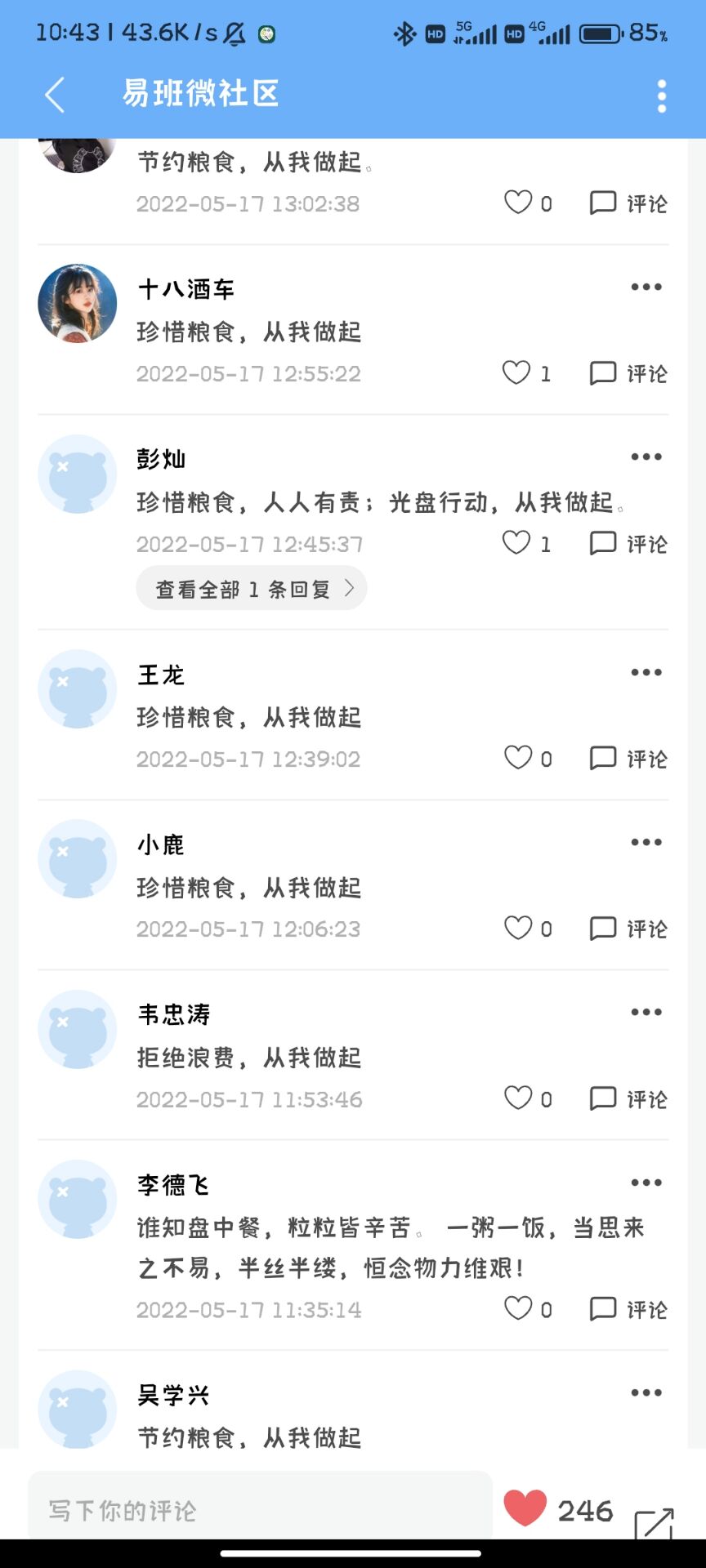
Task: Tap 评论 under 小鹿's comment
Action: pyautogui.click(x=628, y=929)
